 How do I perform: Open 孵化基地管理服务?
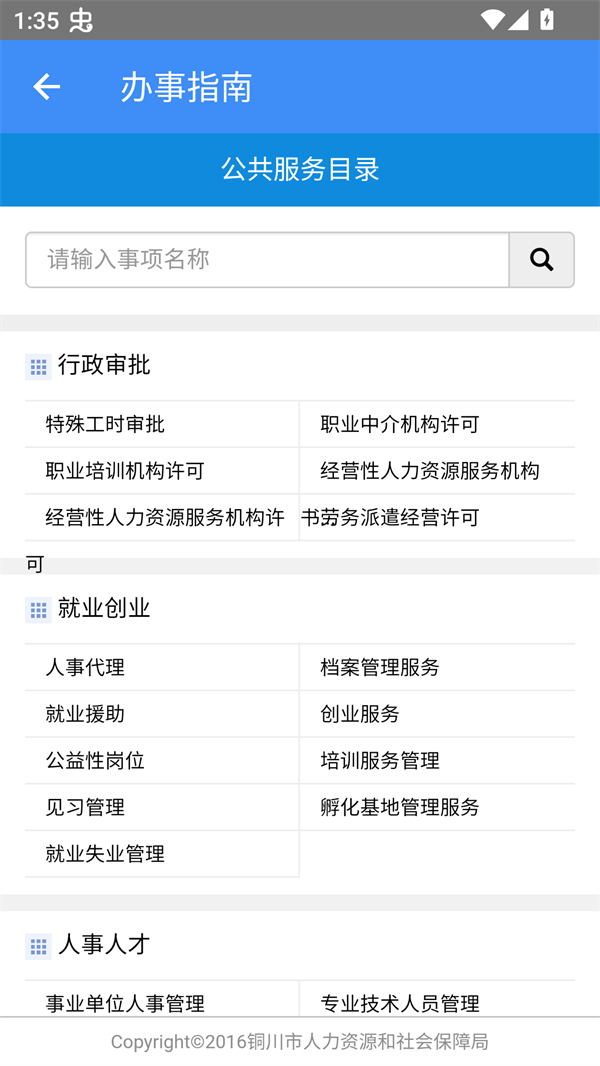coord(399,807)
